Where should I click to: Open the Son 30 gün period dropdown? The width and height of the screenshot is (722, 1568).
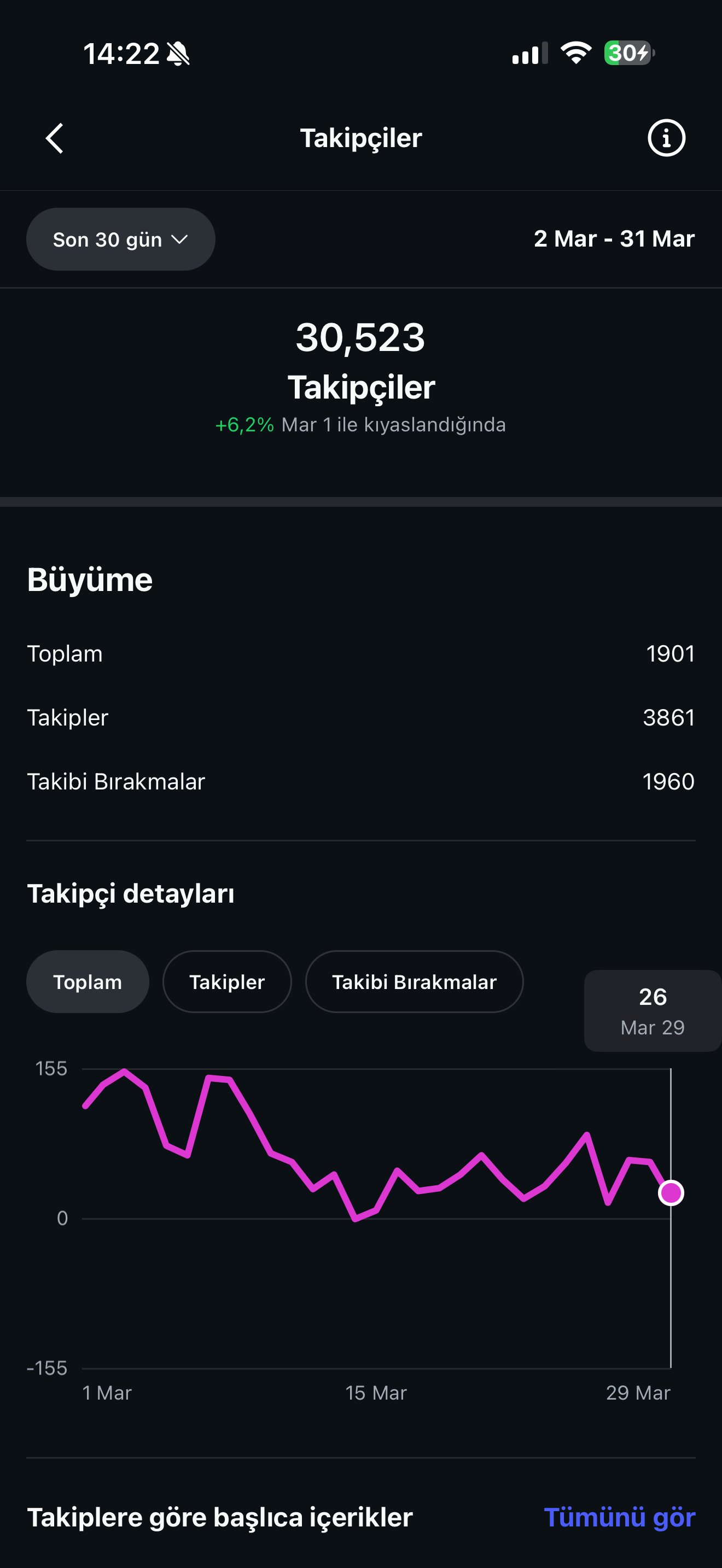click(x=120, y=239)
